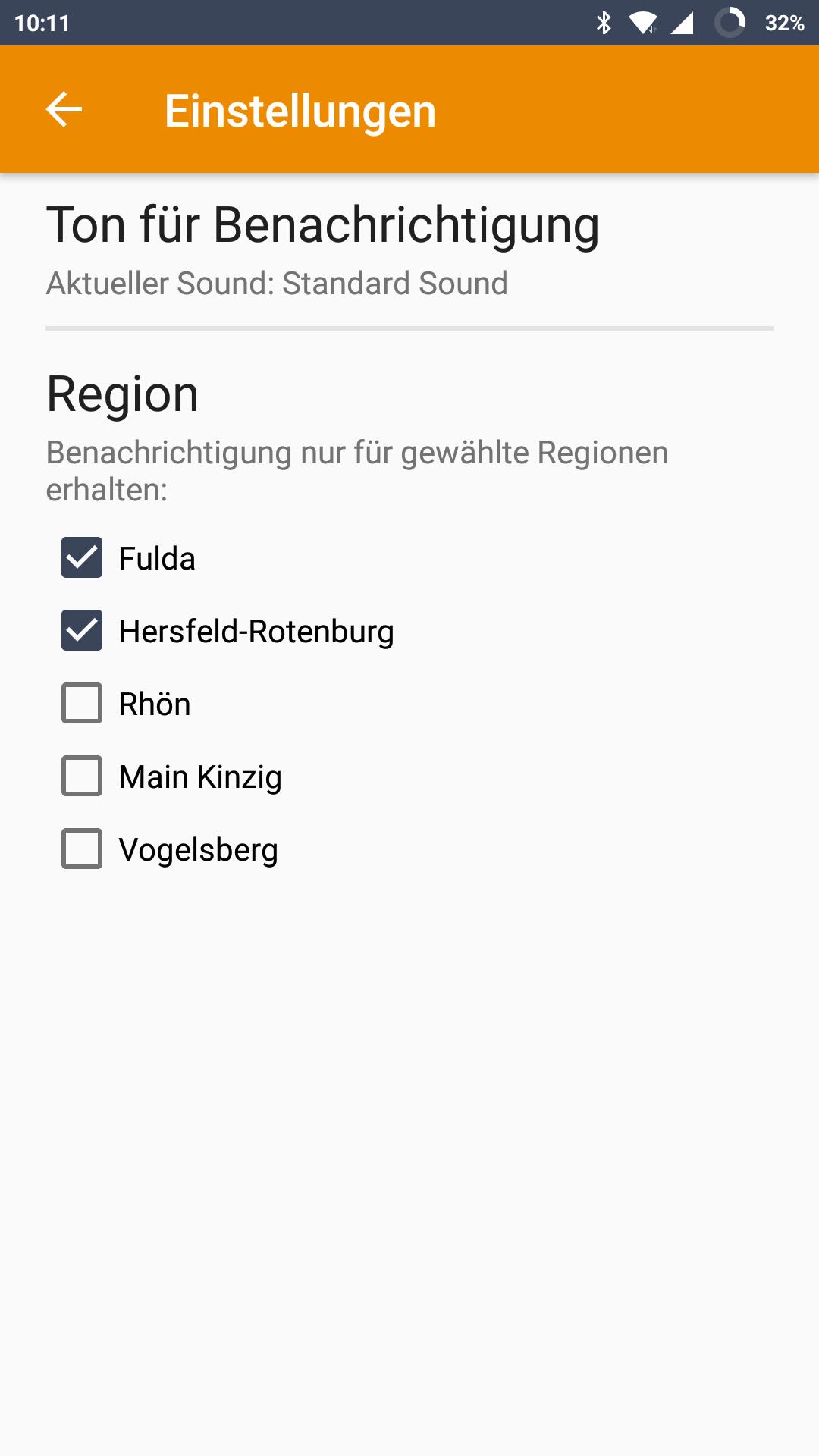Image resolution: width=819 pixels, height=1456 pixels.
Task: Select the Vogelsberg checkbox
Action: 82,849
